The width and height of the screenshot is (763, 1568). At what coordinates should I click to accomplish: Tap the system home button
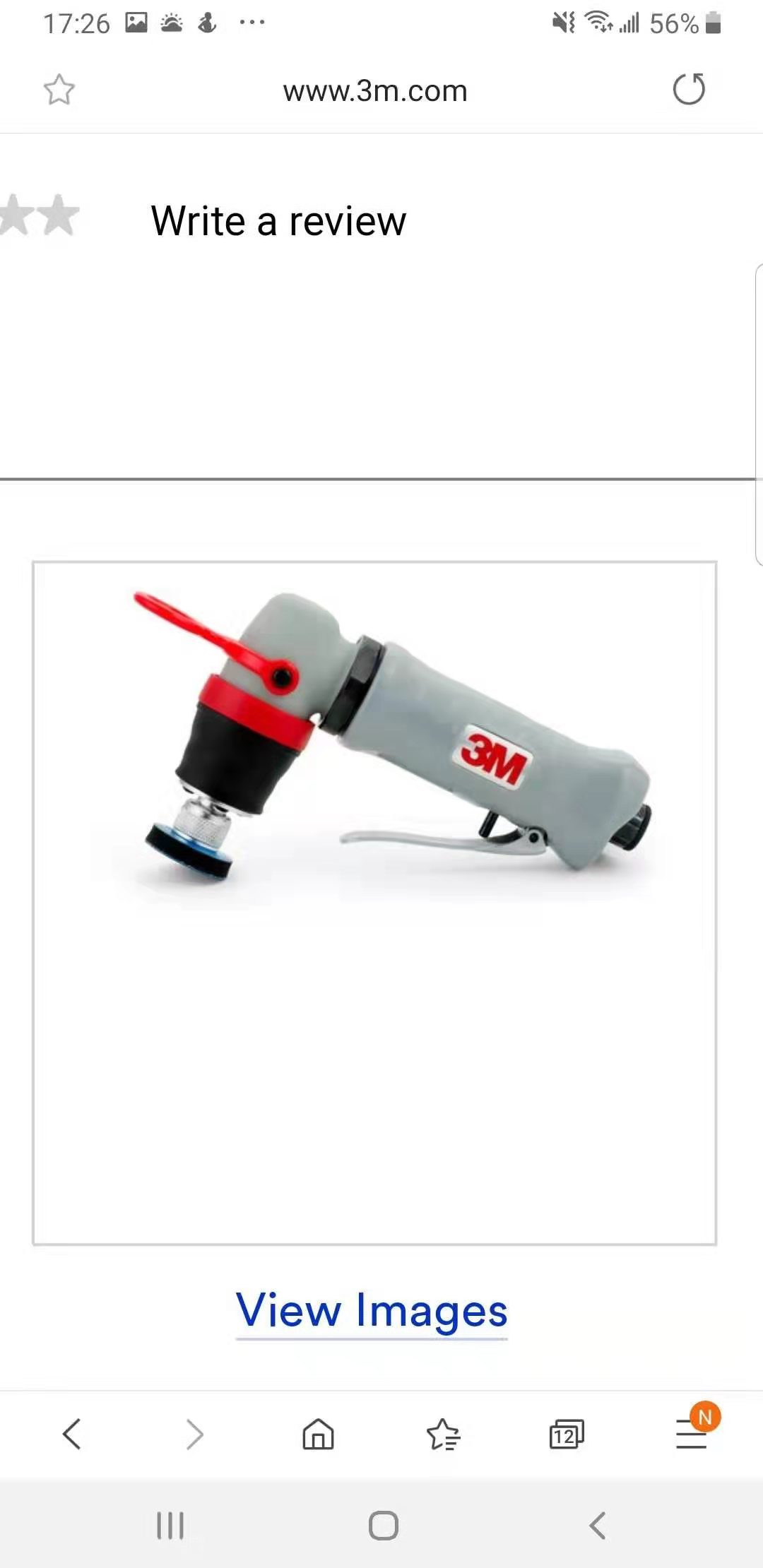pos(383,1526)
